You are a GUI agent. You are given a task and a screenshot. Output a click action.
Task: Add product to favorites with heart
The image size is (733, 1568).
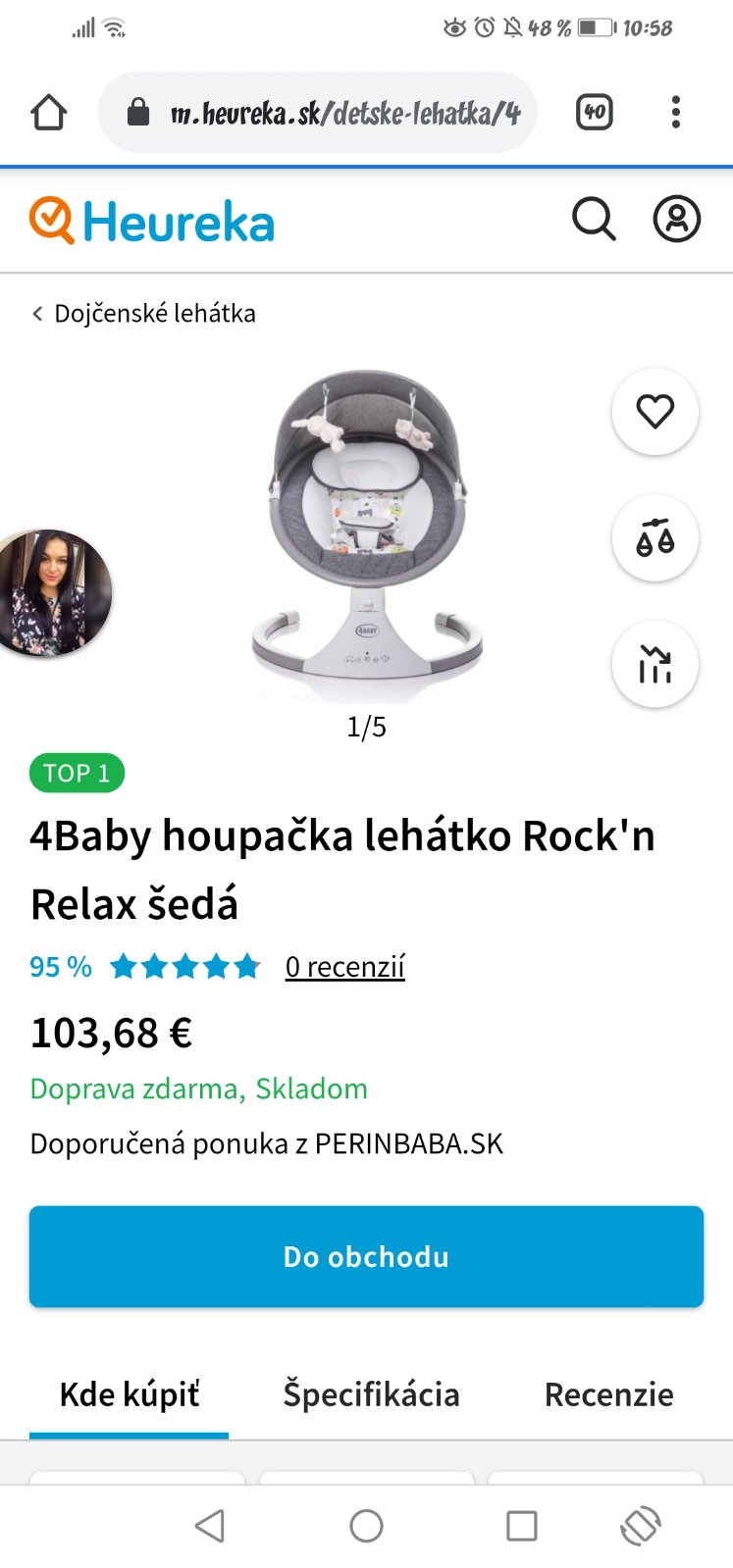[x=654, y=411]
